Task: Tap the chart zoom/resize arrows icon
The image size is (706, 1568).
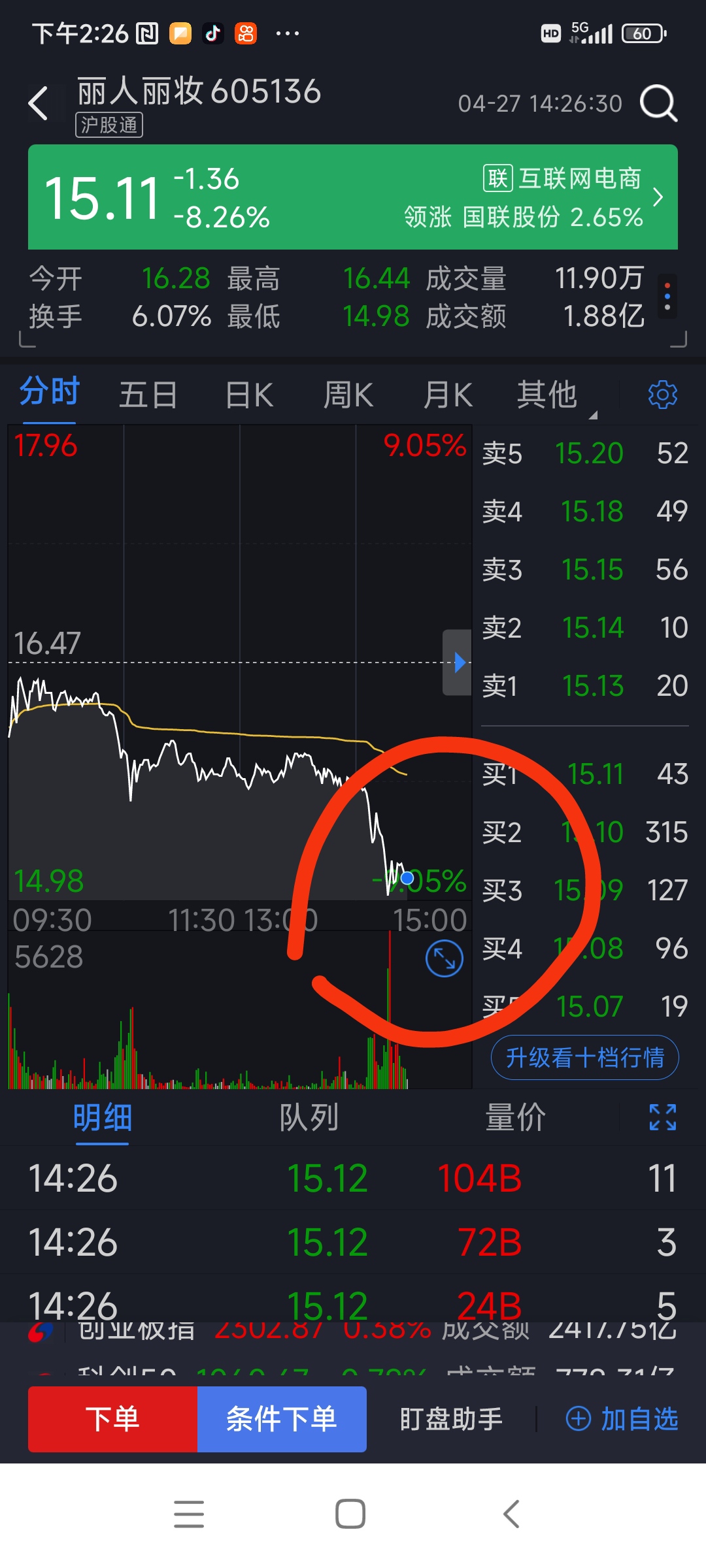Action: [442, 958]
